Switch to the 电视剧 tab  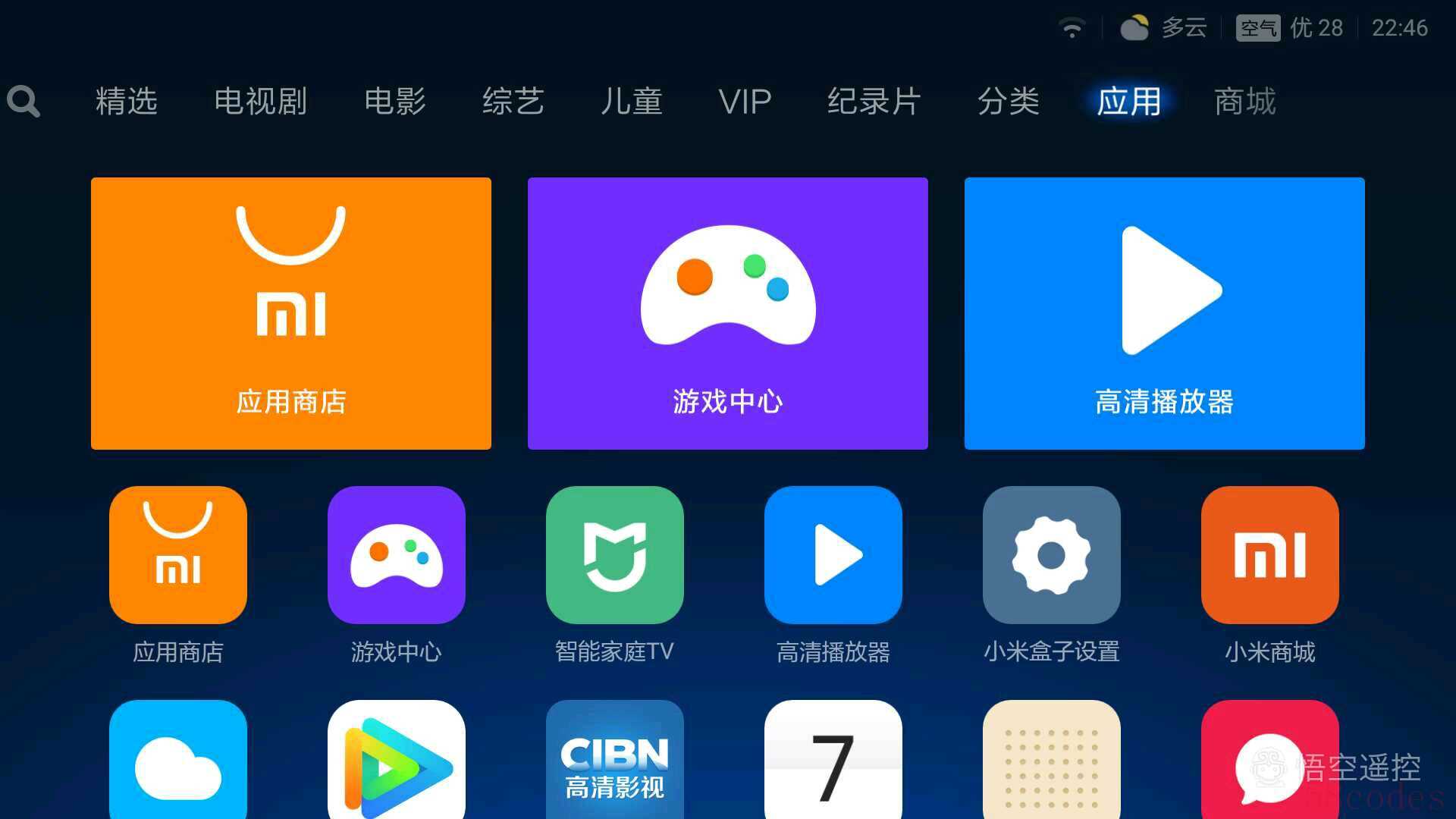coord(260,101)
